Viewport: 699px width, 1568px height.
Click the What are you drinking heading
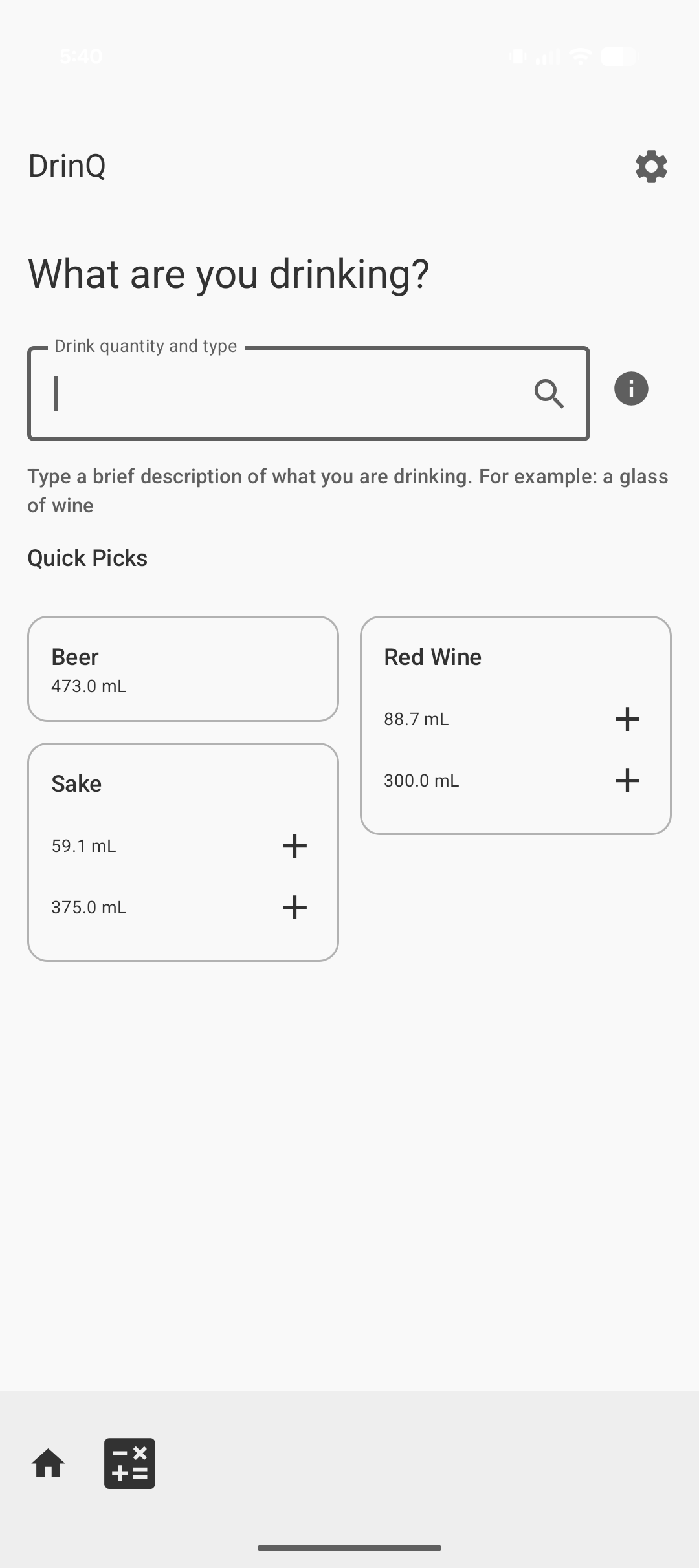point(228,273)
